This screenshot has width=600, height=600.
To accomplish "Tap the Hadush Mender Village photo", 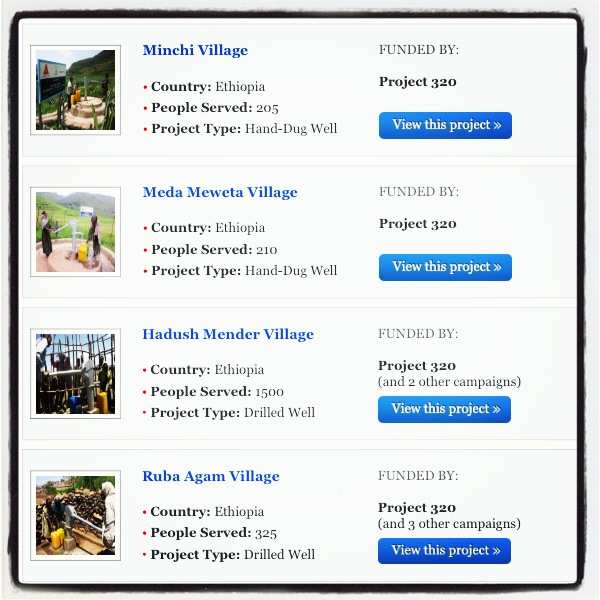I will click(75, 374).
